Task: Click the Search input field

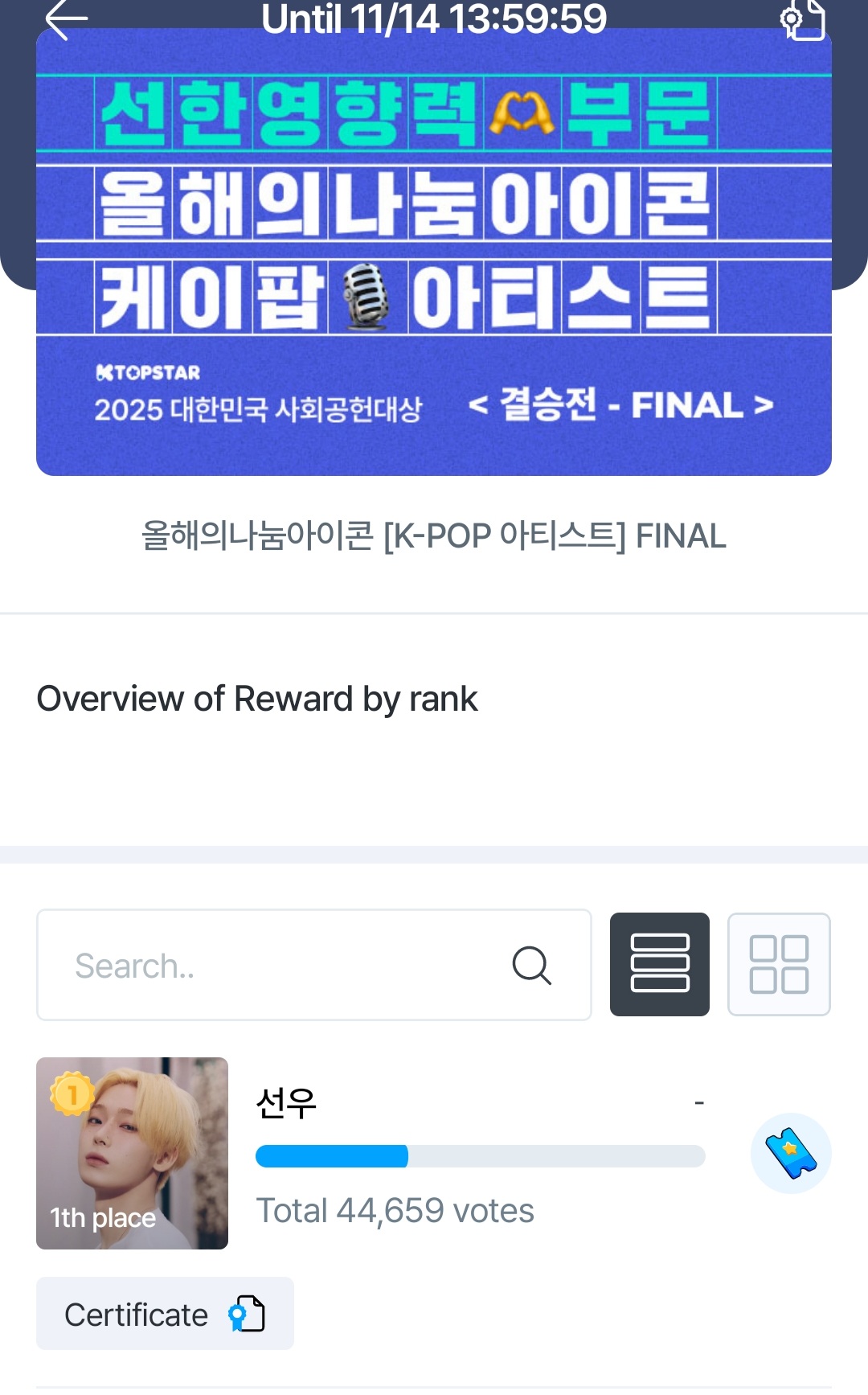Action: pos(281,964)
